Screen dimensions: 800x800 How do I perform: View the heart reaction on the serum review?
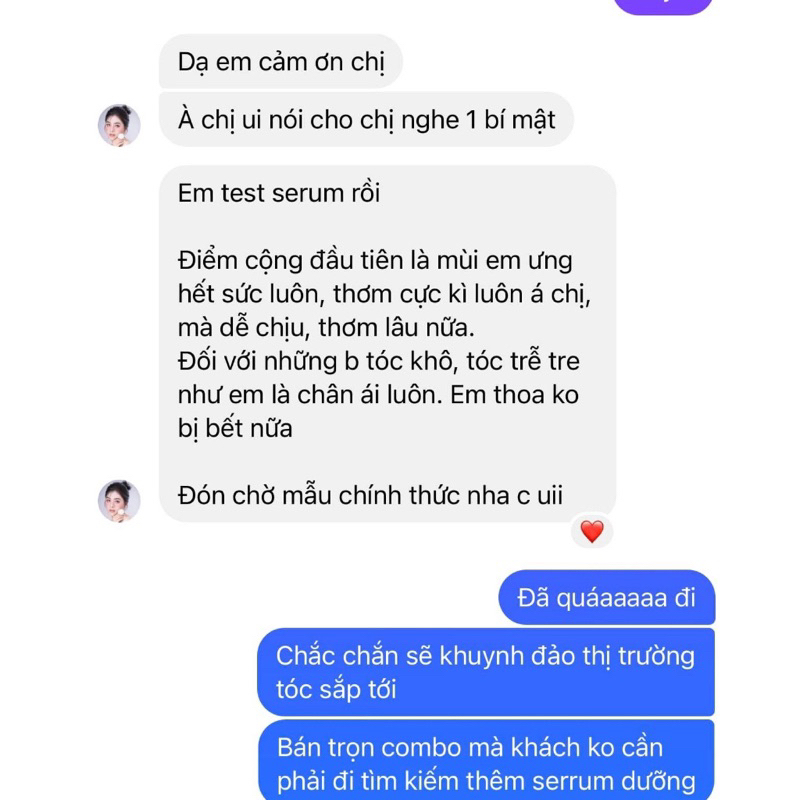pos(592,531)
